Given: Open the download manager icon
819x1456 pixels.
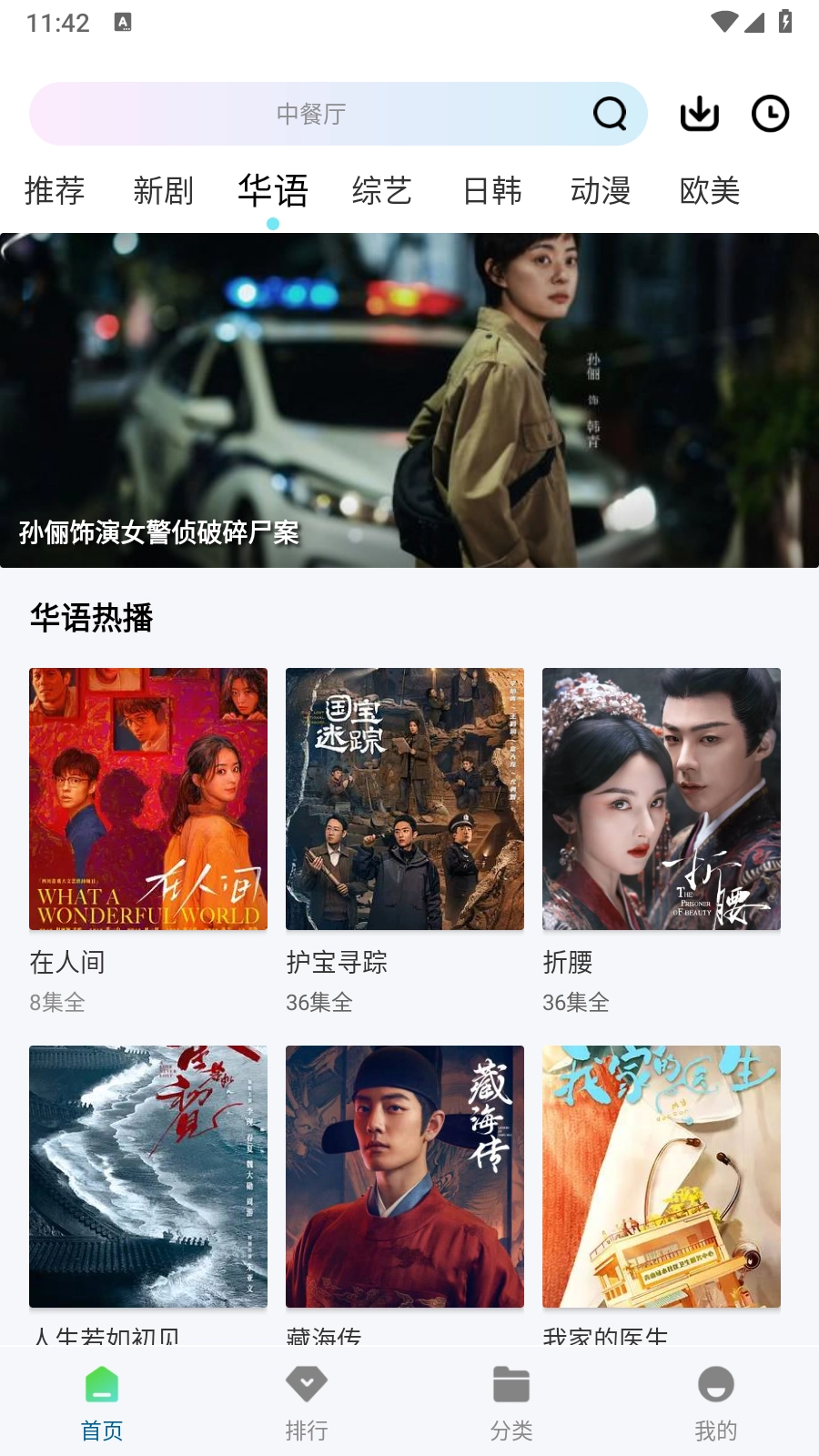Looking at the screenshot, I should pos(699,113).
